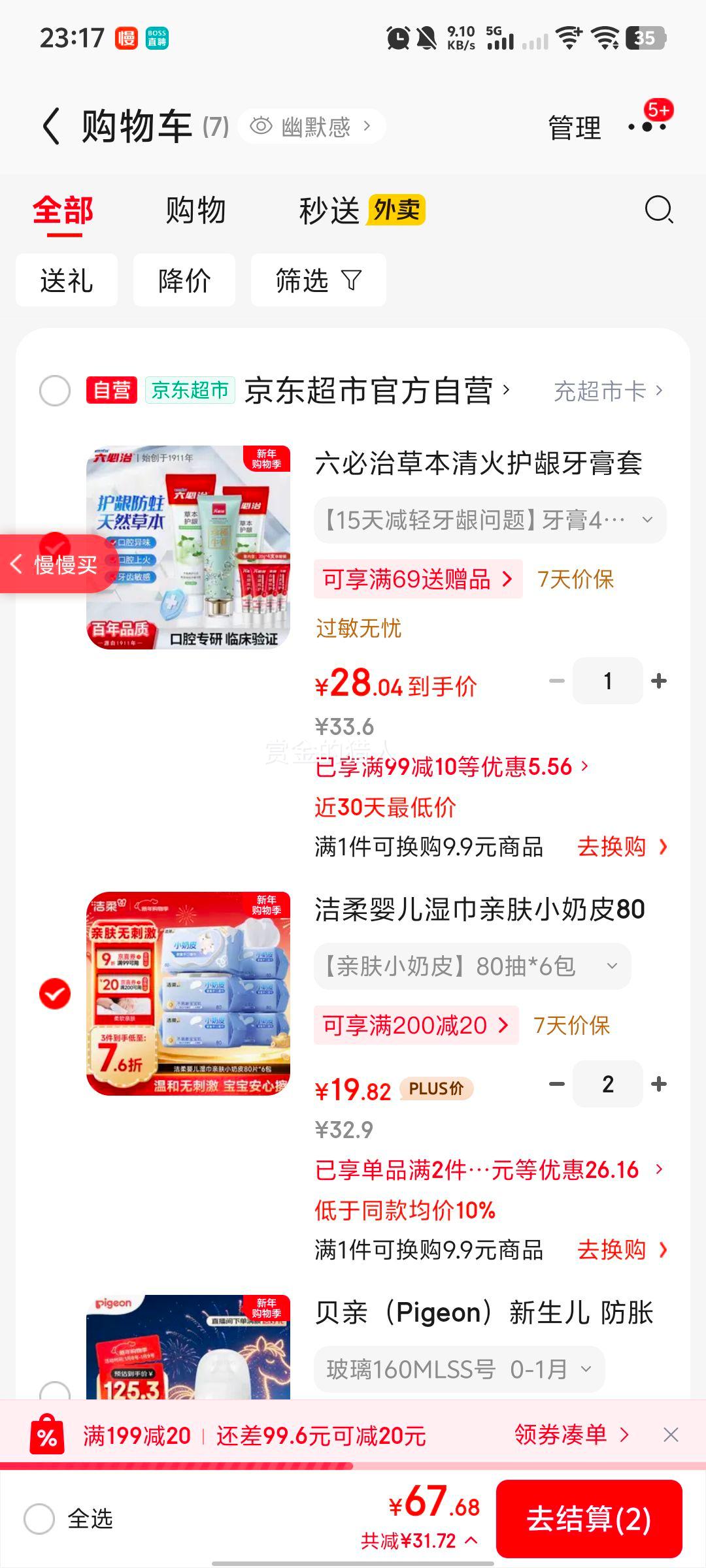Viewport: 706px width, 1568px height.
Task: Expand the toothpaste spec 牙膏4 dropdown
Action: [x=648, y=519]
